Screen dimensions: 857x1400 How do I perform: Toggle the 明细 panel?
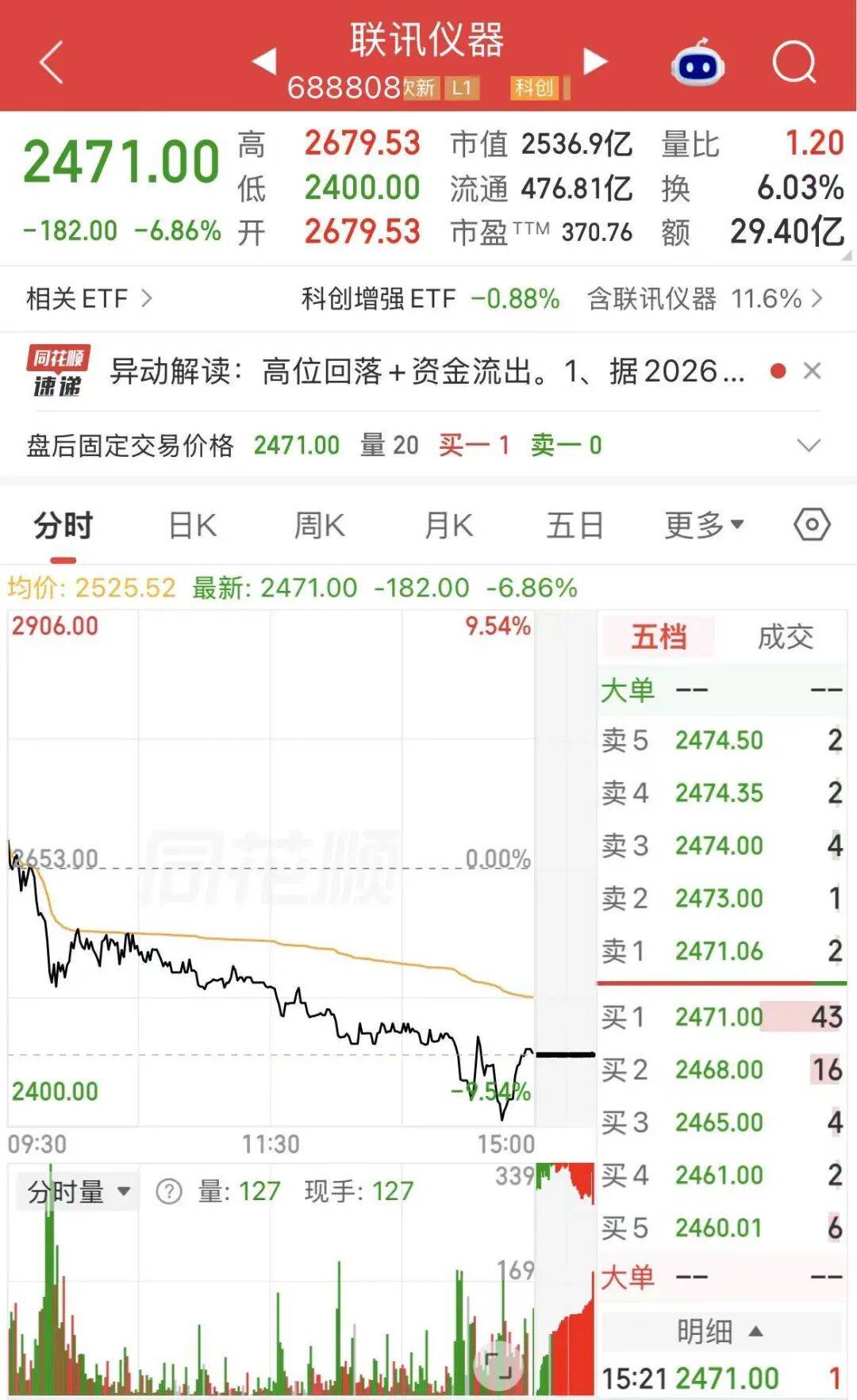click(x=721, y=1331)
